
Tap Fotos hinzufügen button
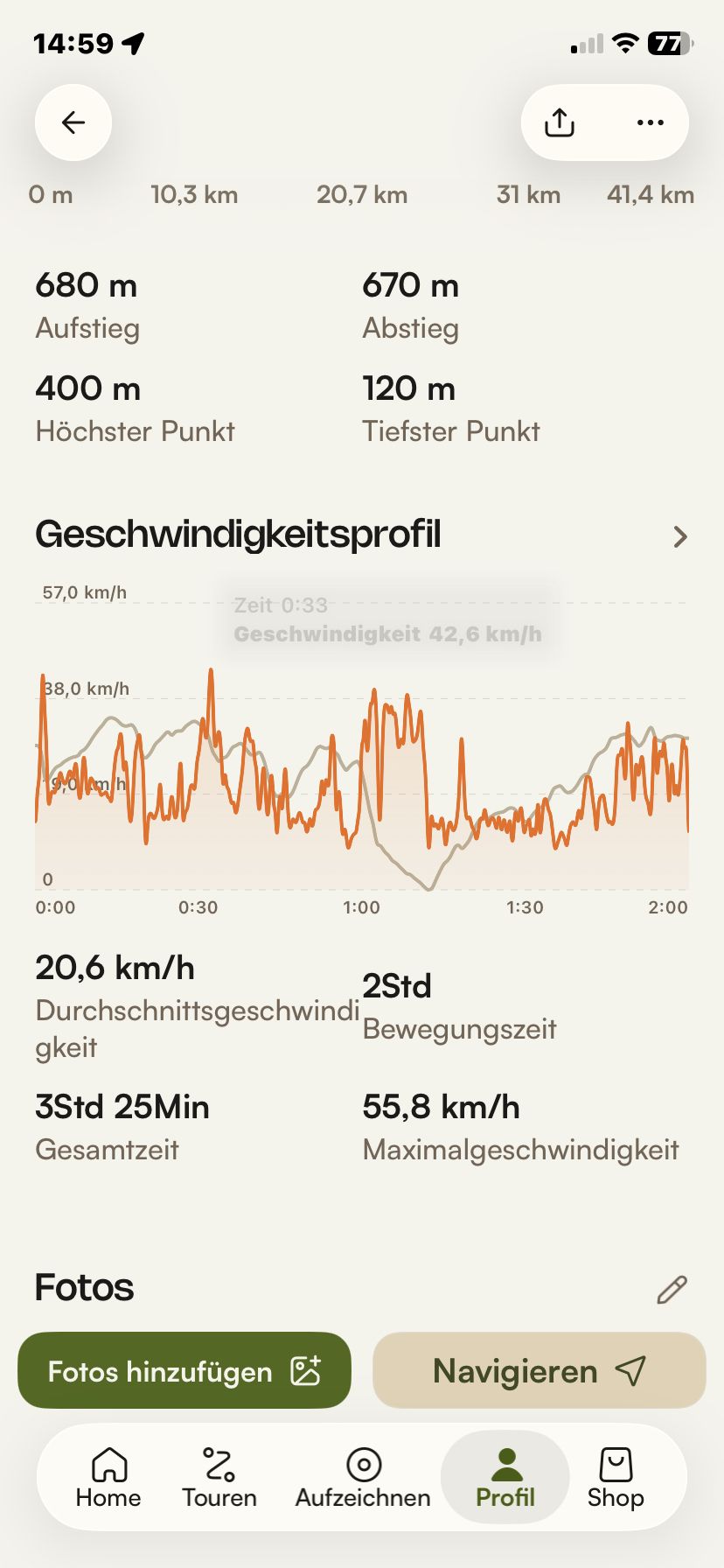click(x=184, y=1370)
